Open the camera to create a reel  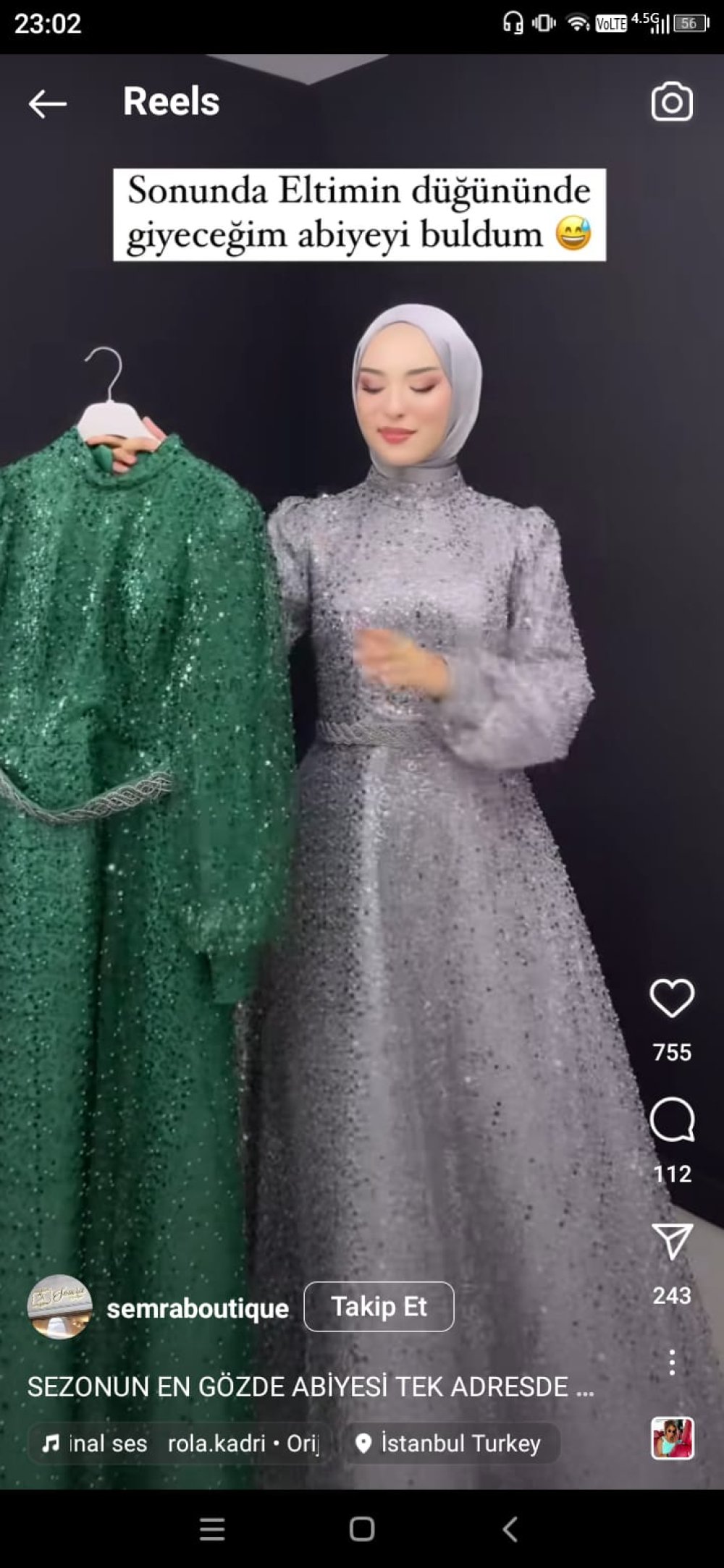[x=671, y=102]
